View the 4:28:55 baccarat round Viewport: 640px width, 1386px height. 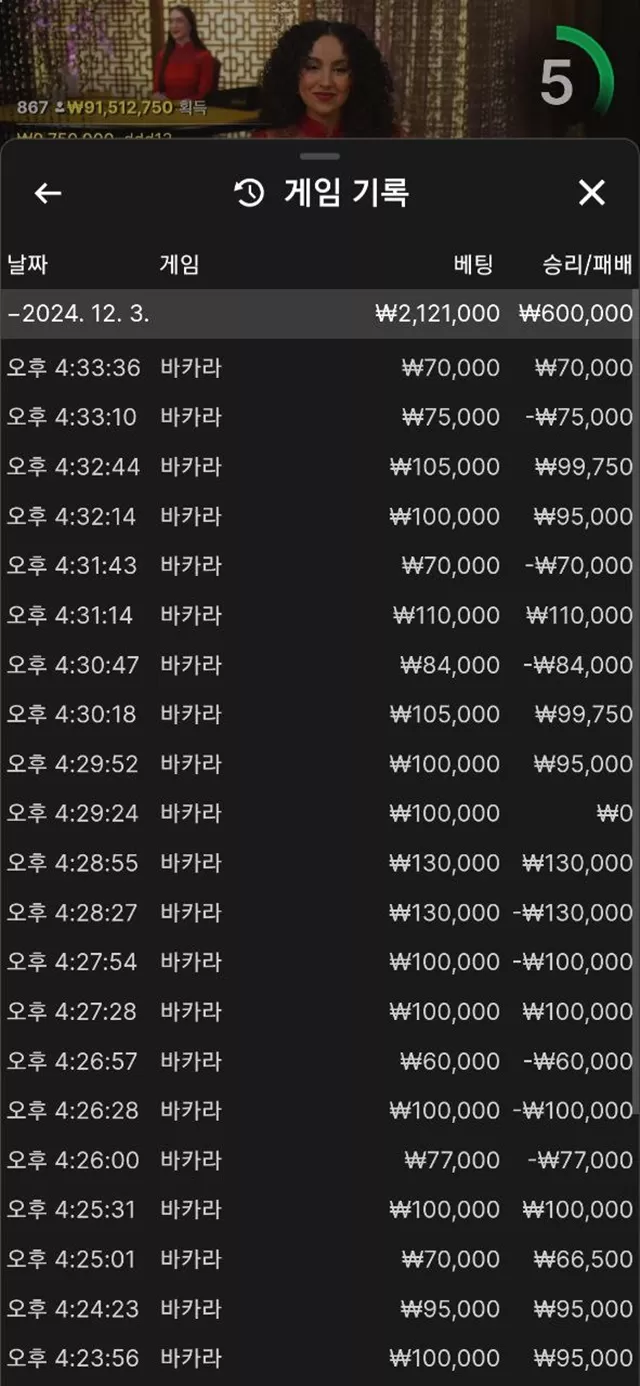[x=320, y=863]
